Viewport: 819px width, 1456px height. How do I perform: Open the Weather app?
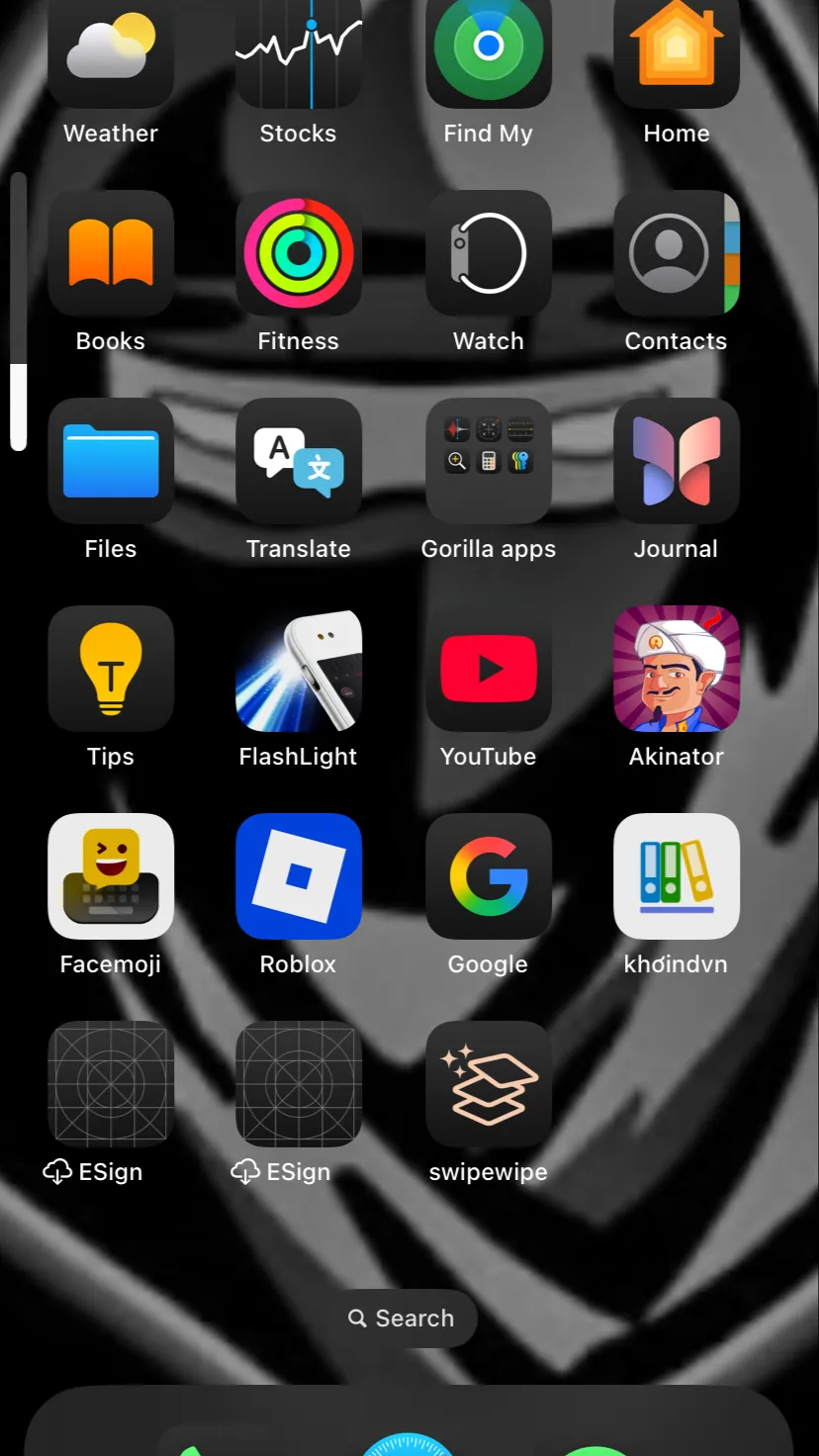pyautogui.click(x=111, y=49)
